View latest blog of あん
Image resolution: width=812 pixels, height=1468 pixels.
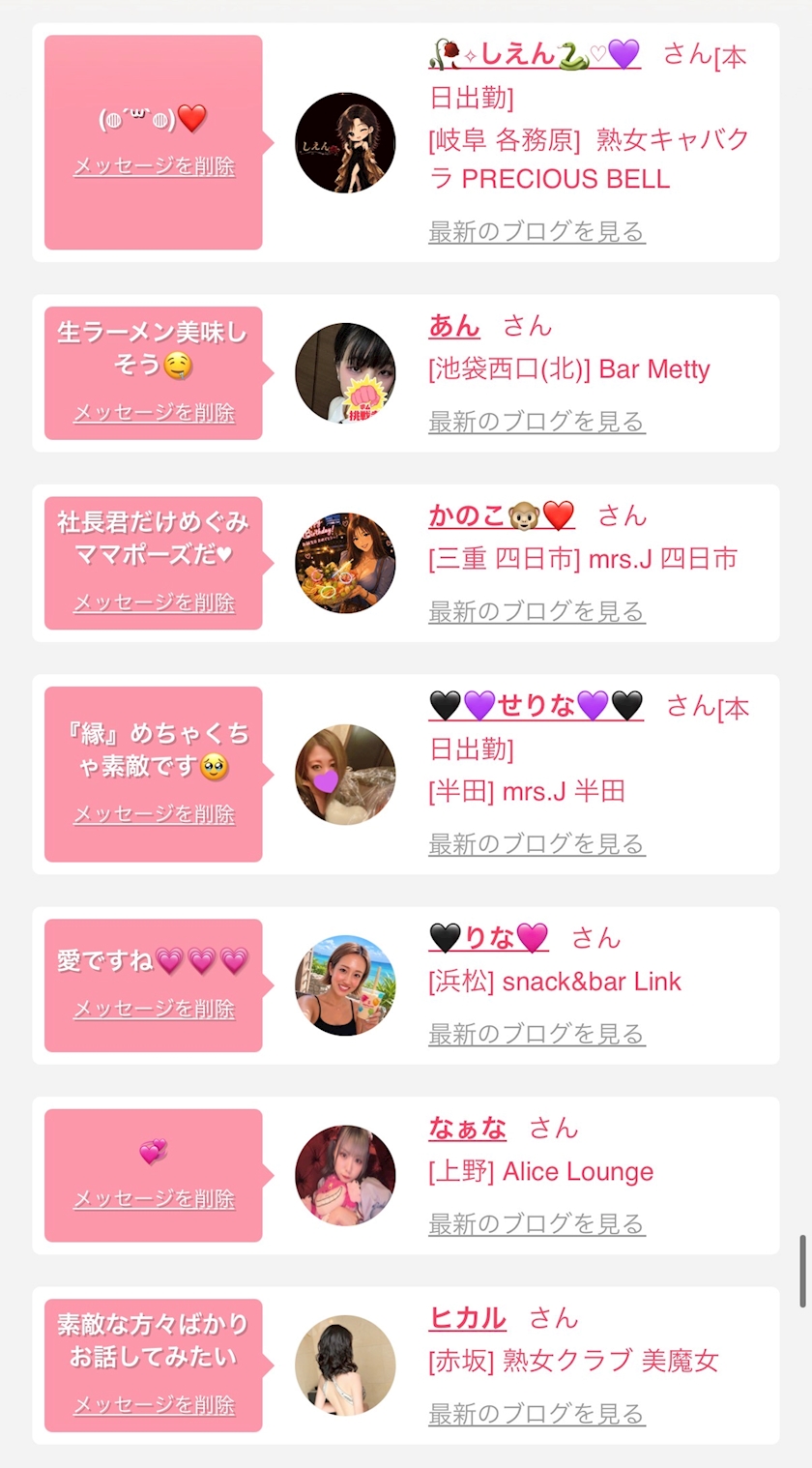(536, 422)
